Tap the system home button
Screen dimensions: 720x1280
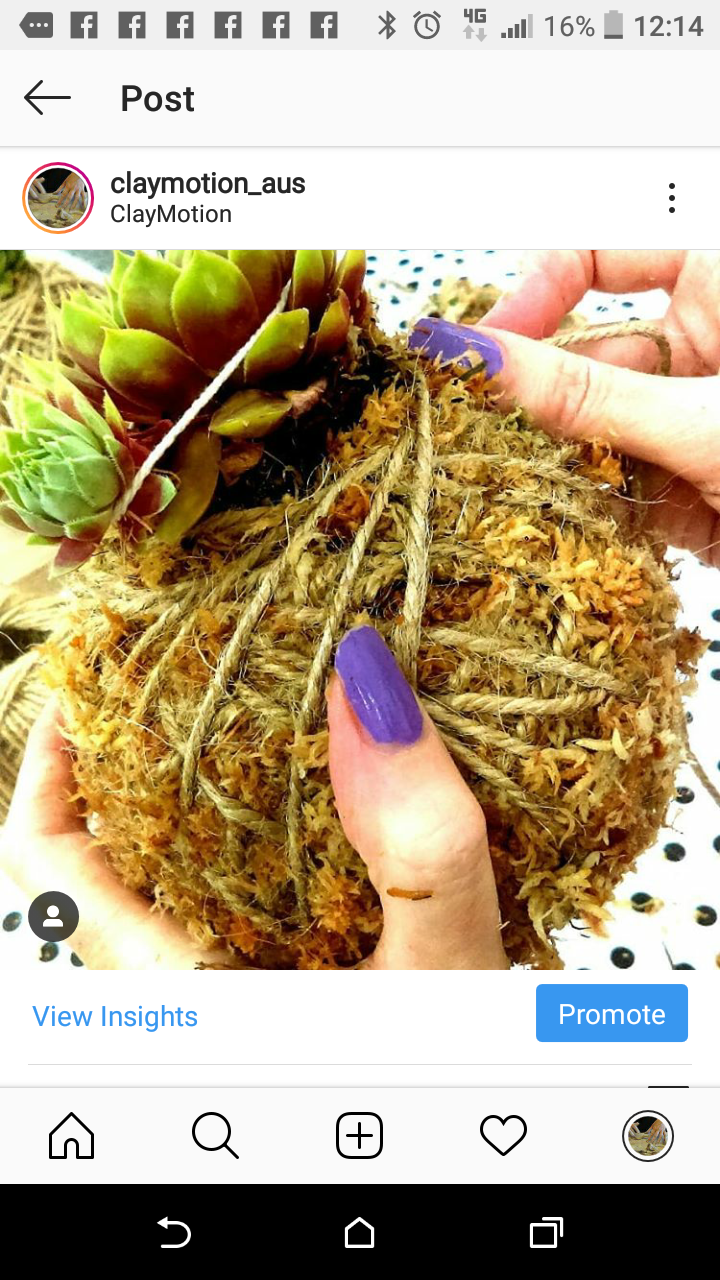359,1233
